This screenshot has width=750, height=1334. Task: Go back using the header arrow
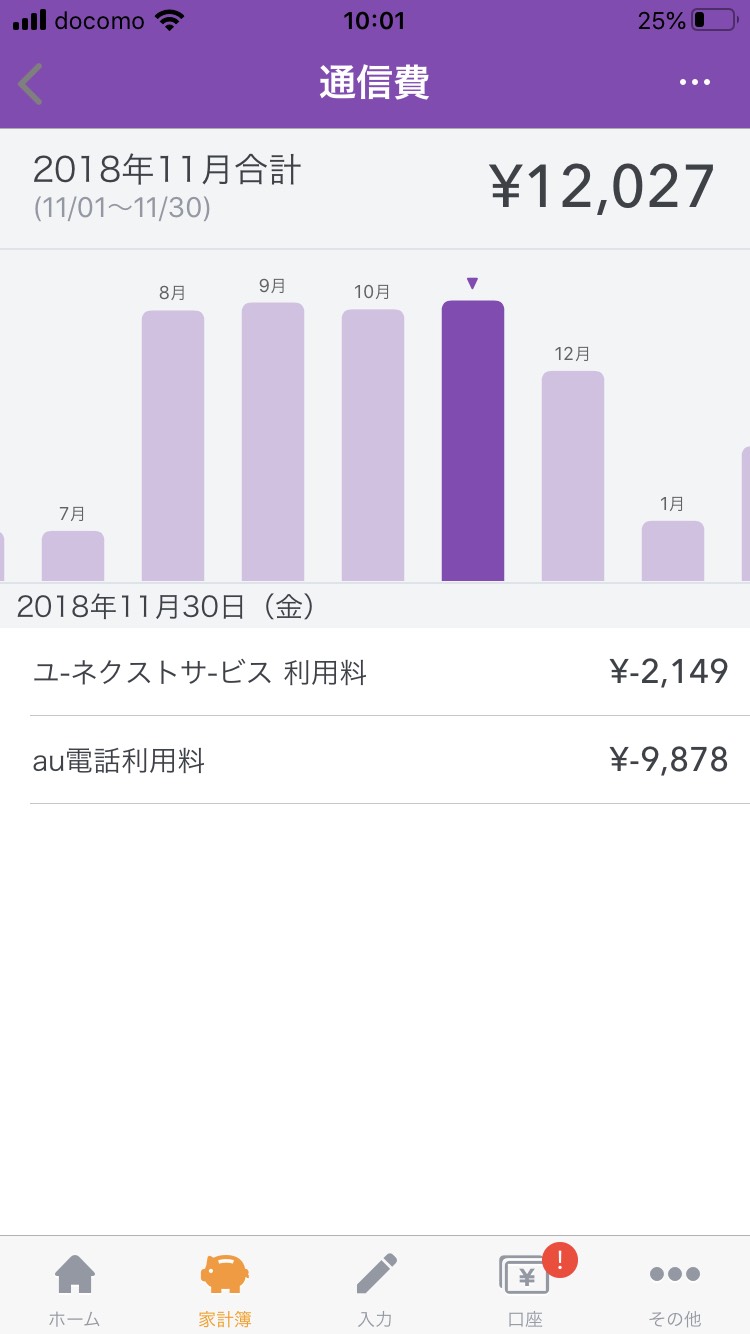(x=31, y=84)
